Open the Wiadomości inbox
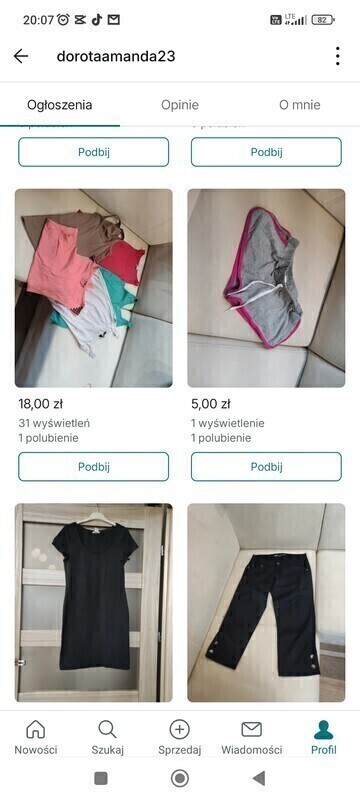This screenshot has height=800, width=360. click(x=251, y=737)
